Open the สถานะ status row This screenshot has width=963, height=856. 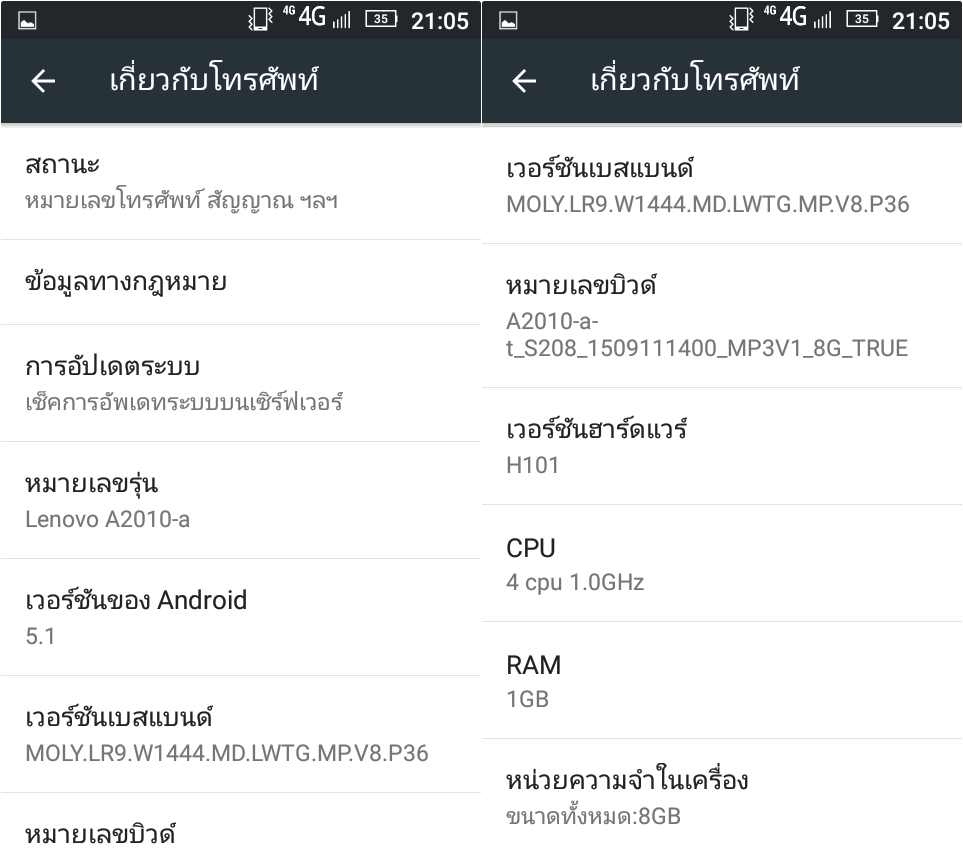(240, 182)
